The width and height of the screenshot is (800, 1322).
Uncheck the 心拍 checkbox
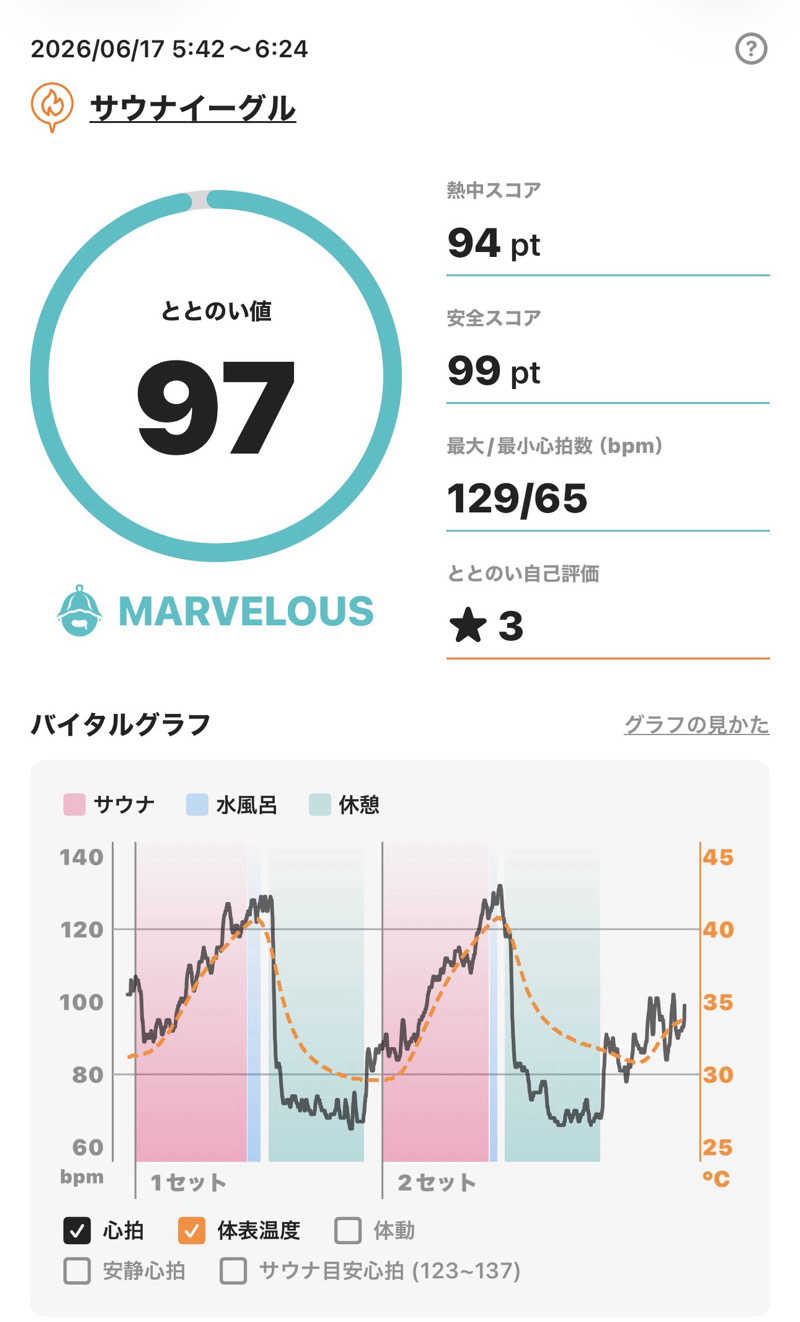click(x=77, y=1230)
